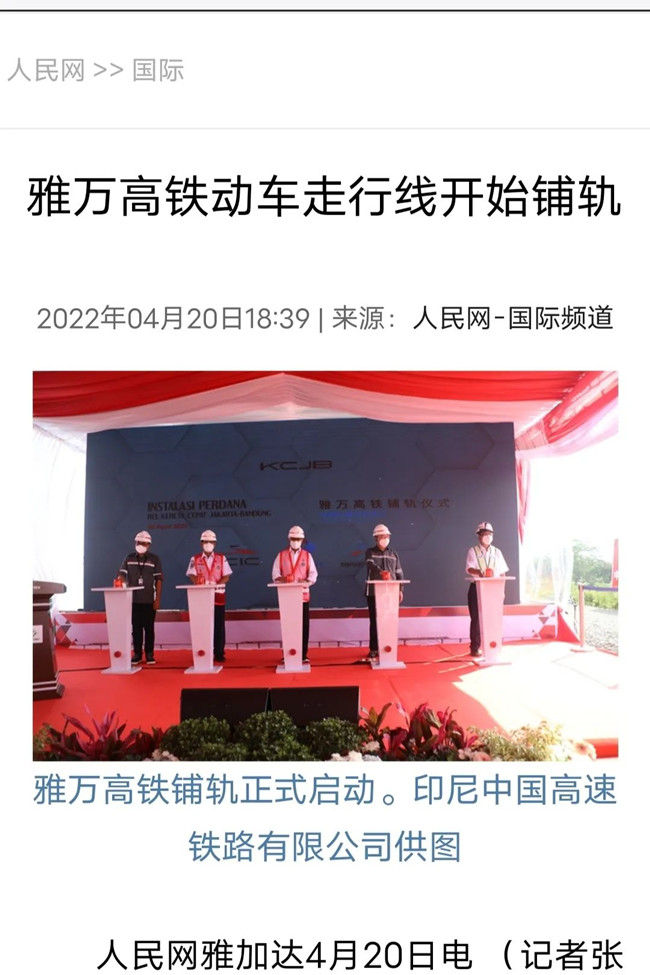
Task: Open source link 人民网-国际频道
Action: pos(512,319)
